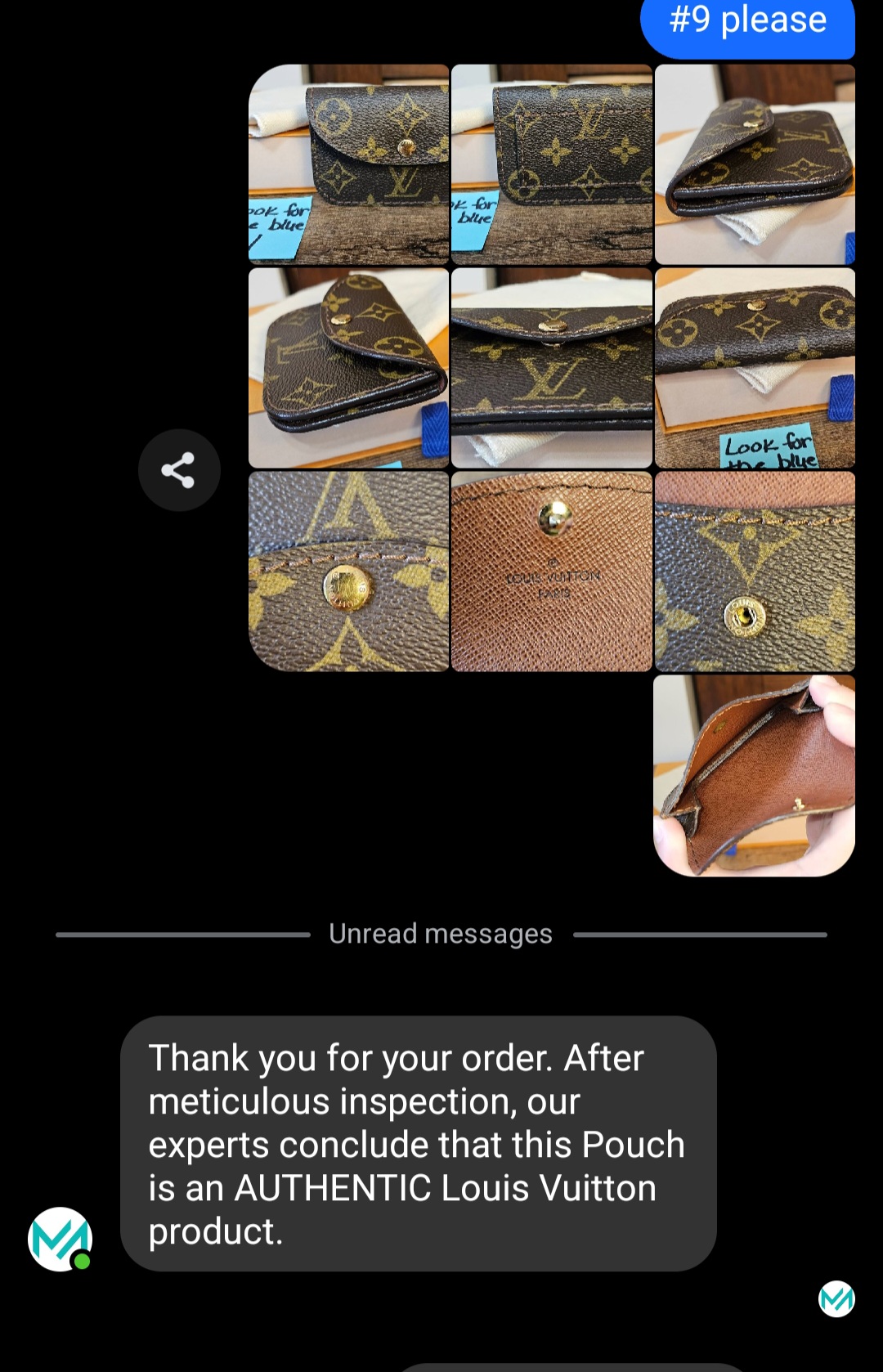Open sender's avatar beside authentication message
The height and width of the screenshot is (1372, 883).
(x=61, y=1239)
